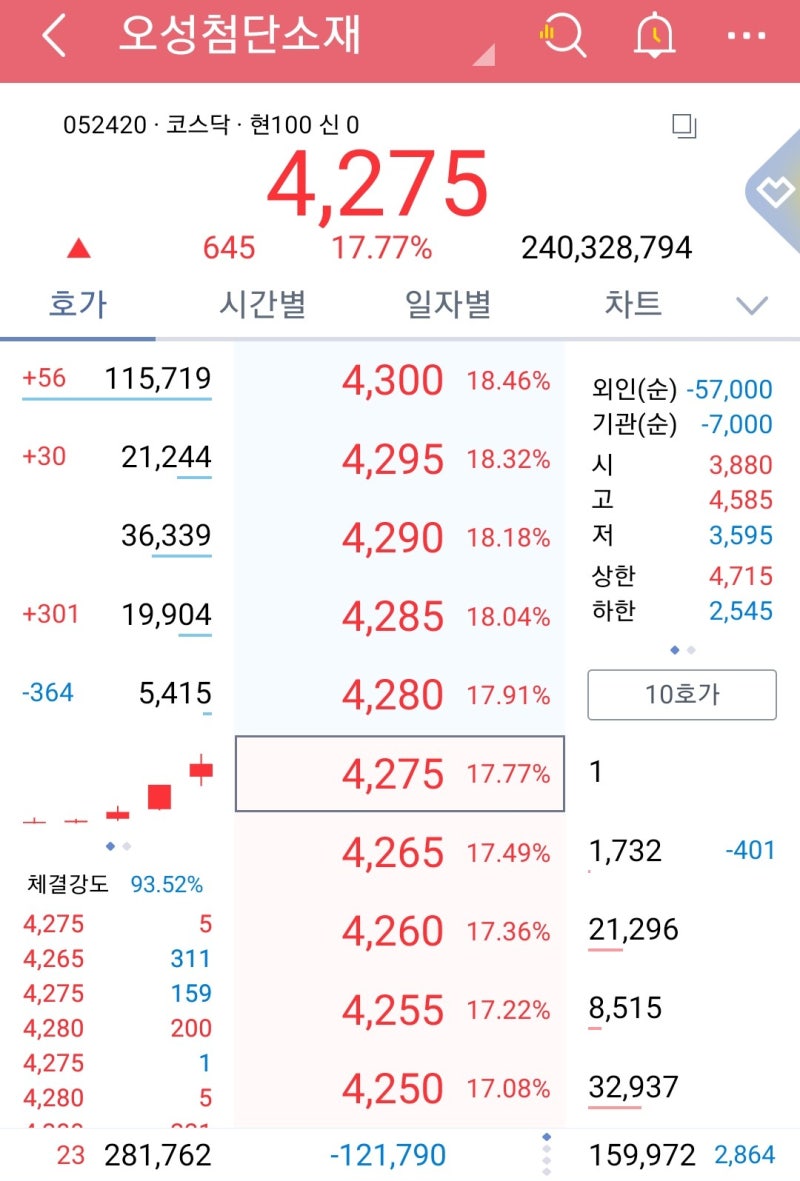Tap the 체결강도 93.52% reading
The height and width of the screenshot is (1181, 800).
click(113, 884)
